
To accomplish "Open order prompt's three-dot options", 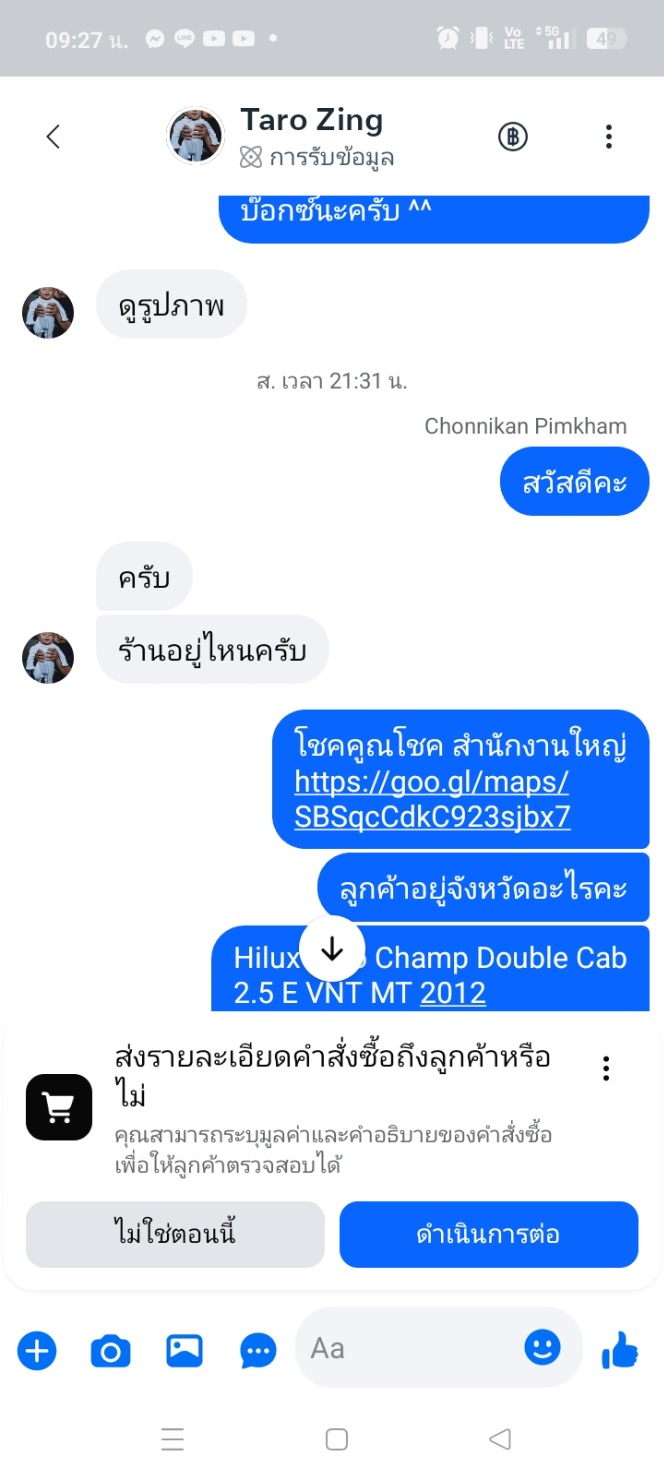I will click(x=606, y=1069).
